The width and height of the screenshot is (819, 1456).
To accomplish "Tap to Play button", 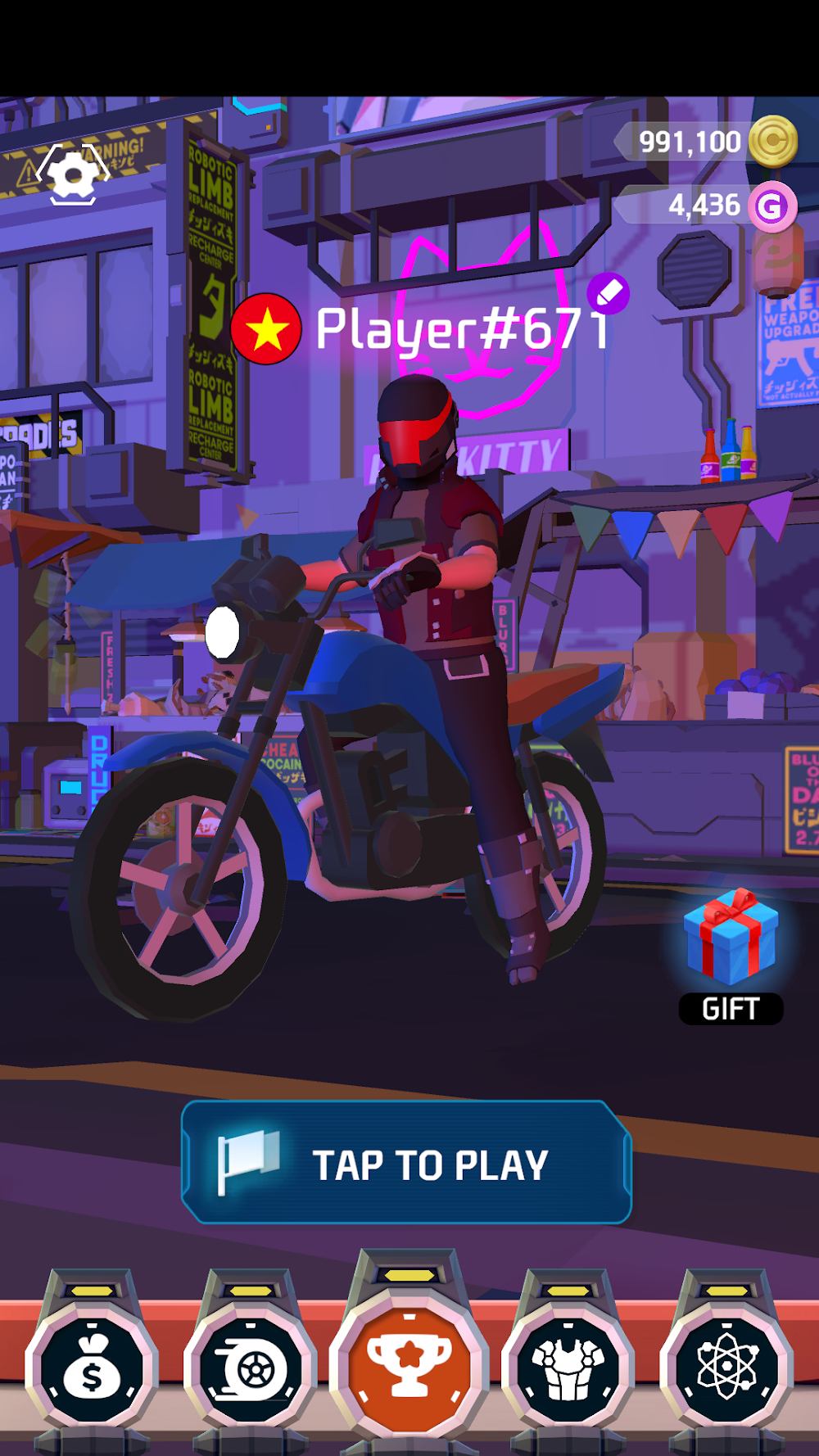I will coord(406,1163).
